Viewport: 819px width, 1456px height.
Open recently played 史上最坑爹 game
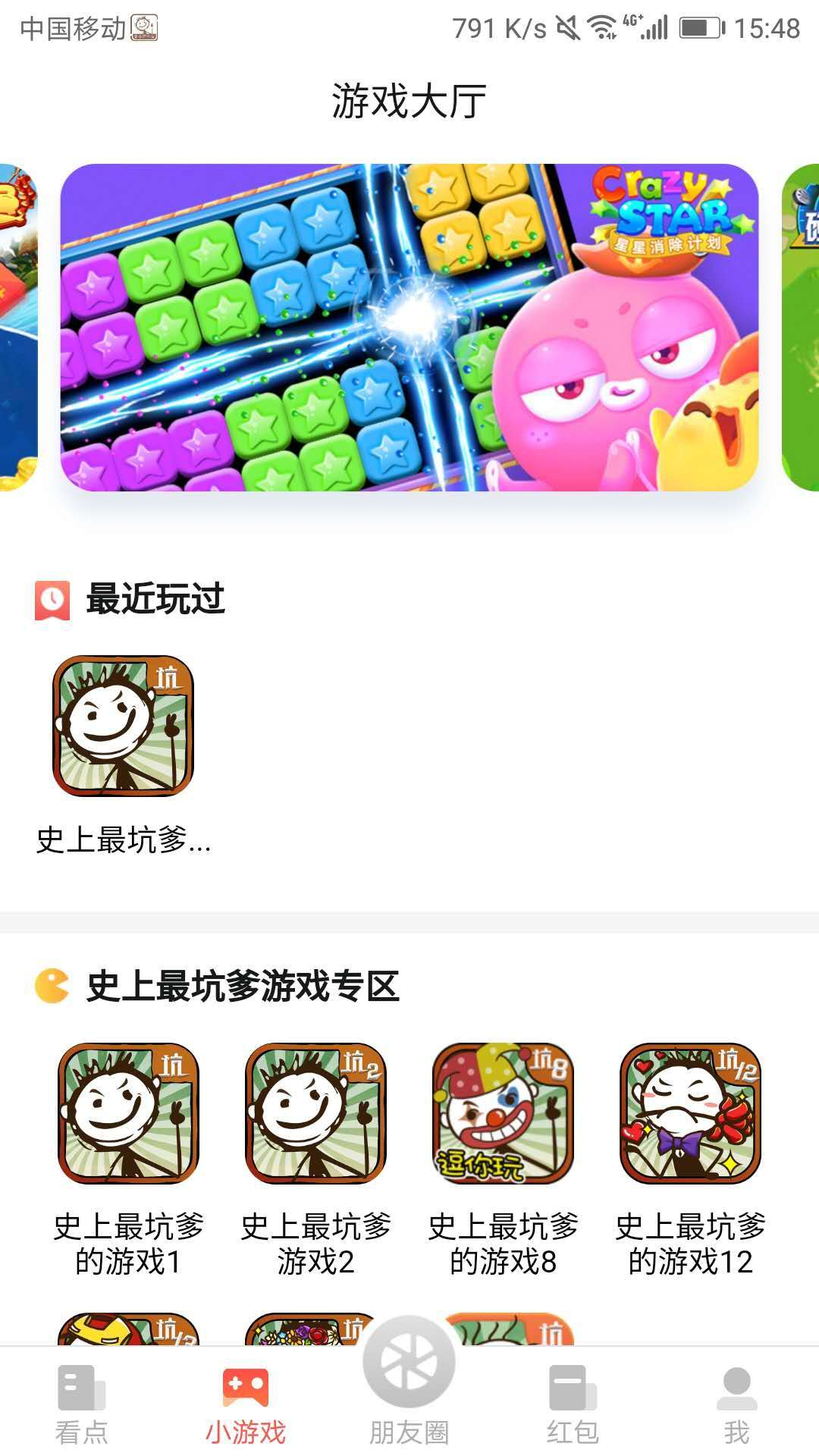pyautogui.click(x=123, y=726)
